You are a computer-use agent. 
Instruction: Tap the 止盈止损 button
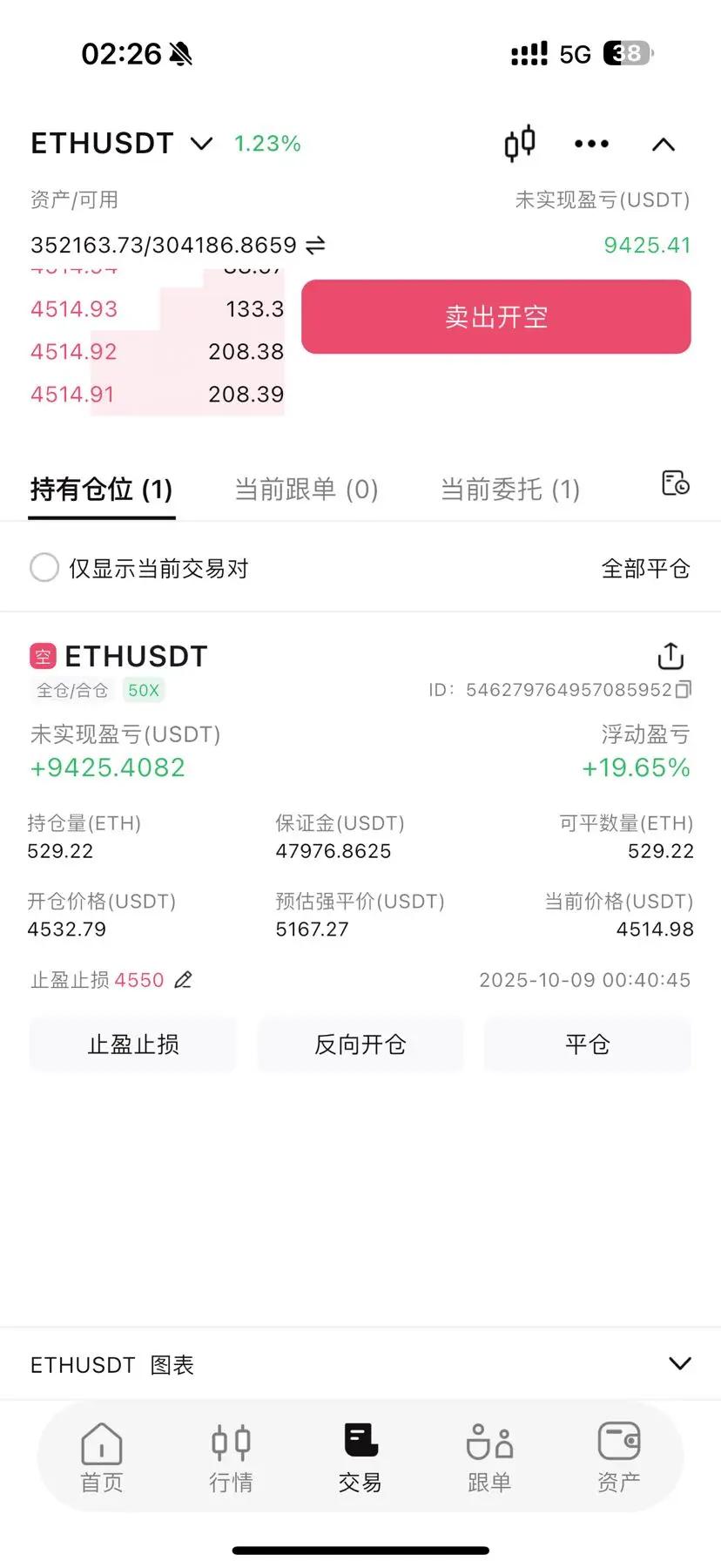point(133,1044)
